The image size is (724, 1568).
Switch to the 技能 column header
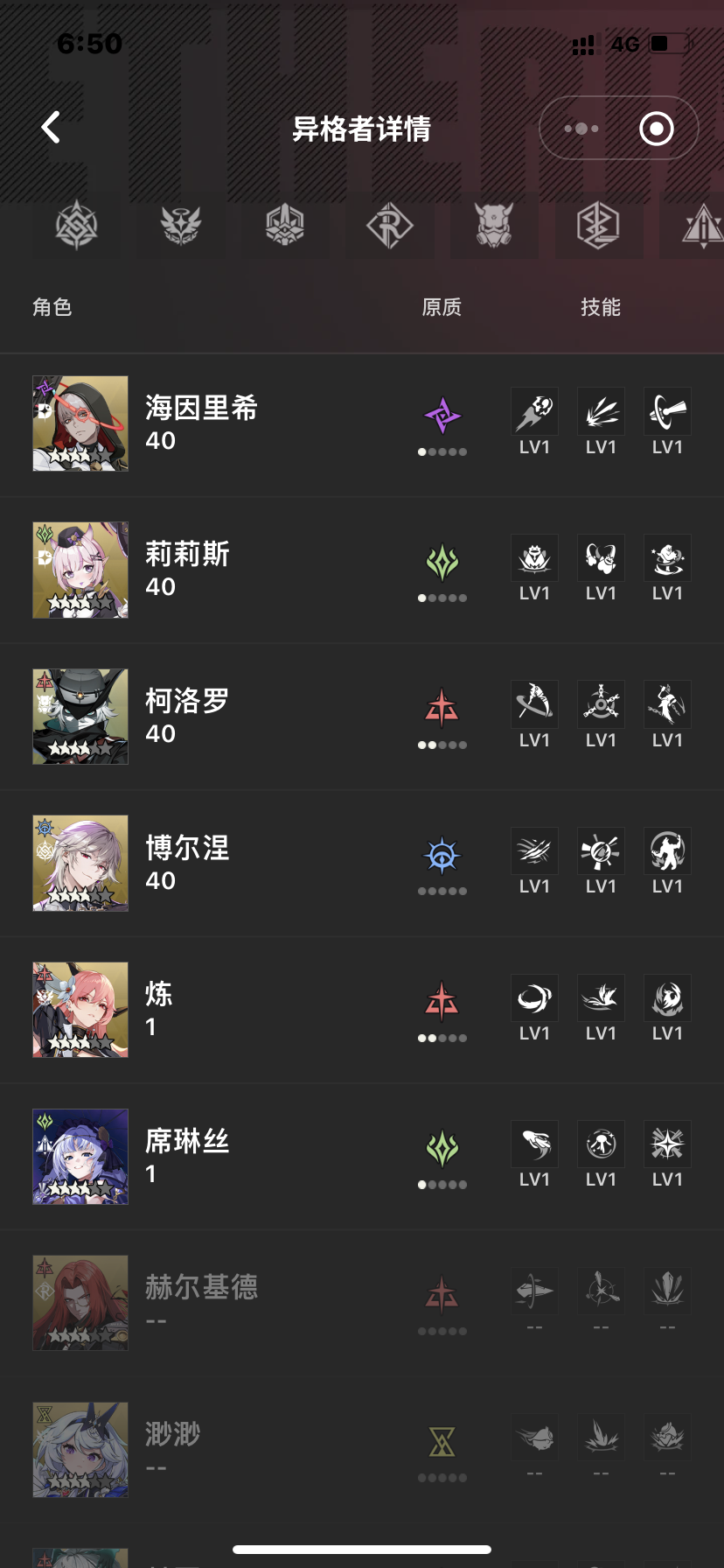point(599,307)
